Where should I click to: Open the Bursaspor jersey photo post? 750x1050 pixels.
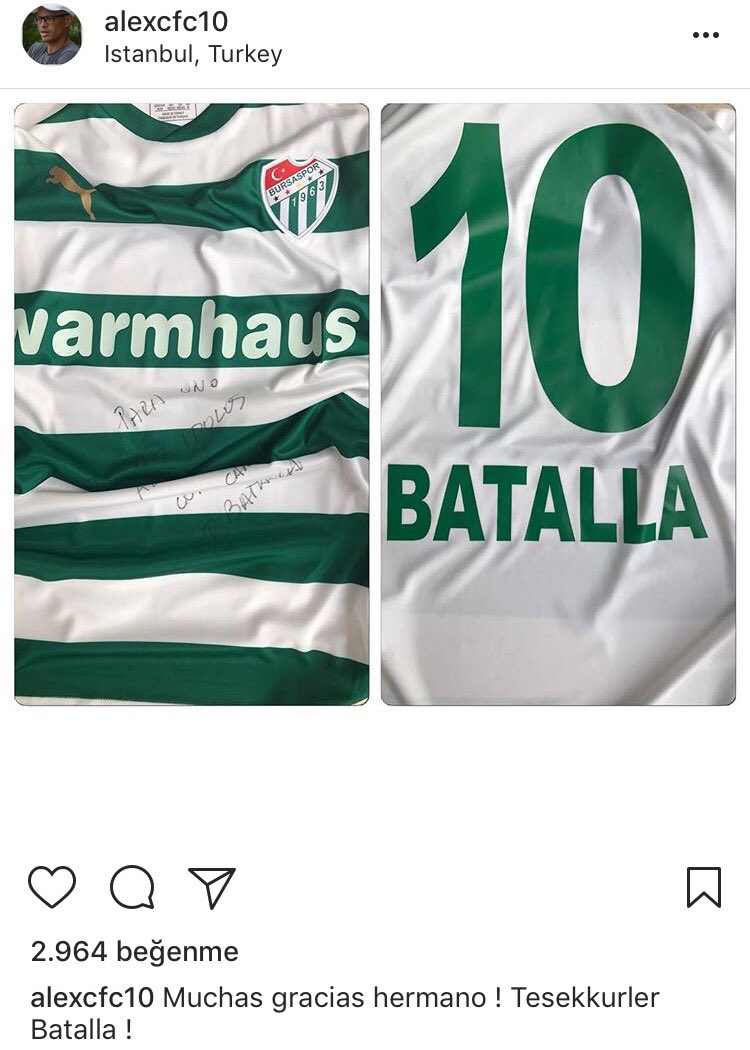[x=375, y=405]
